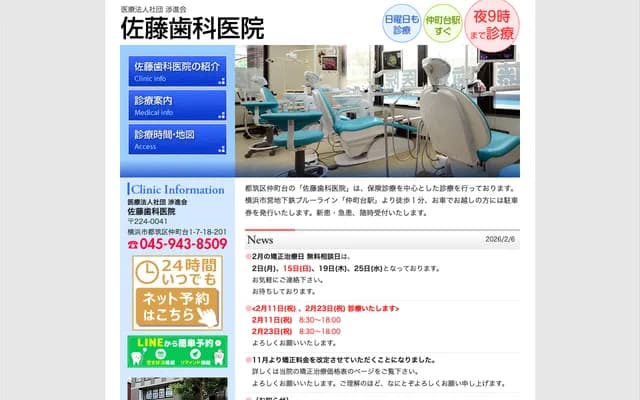Open 診療案内 Medical info page
The height and width of the screenshot is (400, 640).
178,105
